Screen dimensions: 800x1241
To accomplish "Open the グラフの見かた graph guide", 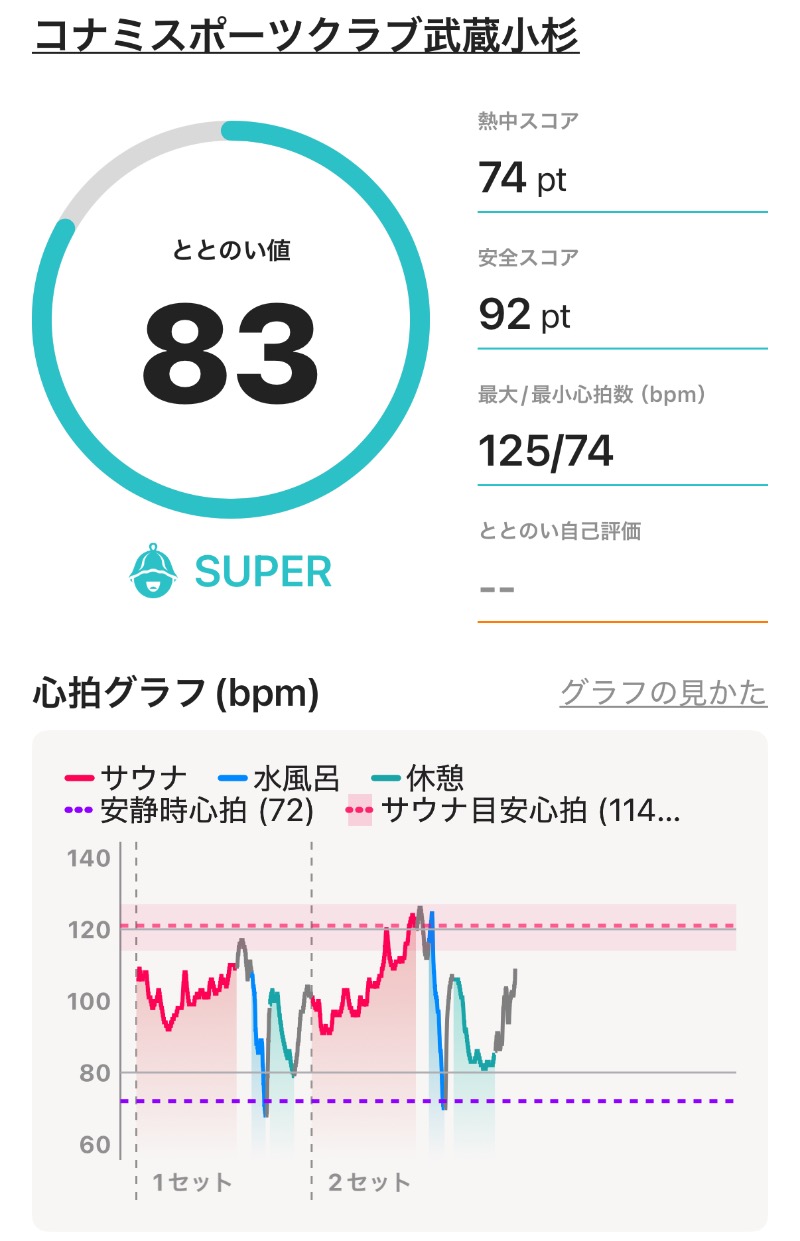I will pos(663,692).
